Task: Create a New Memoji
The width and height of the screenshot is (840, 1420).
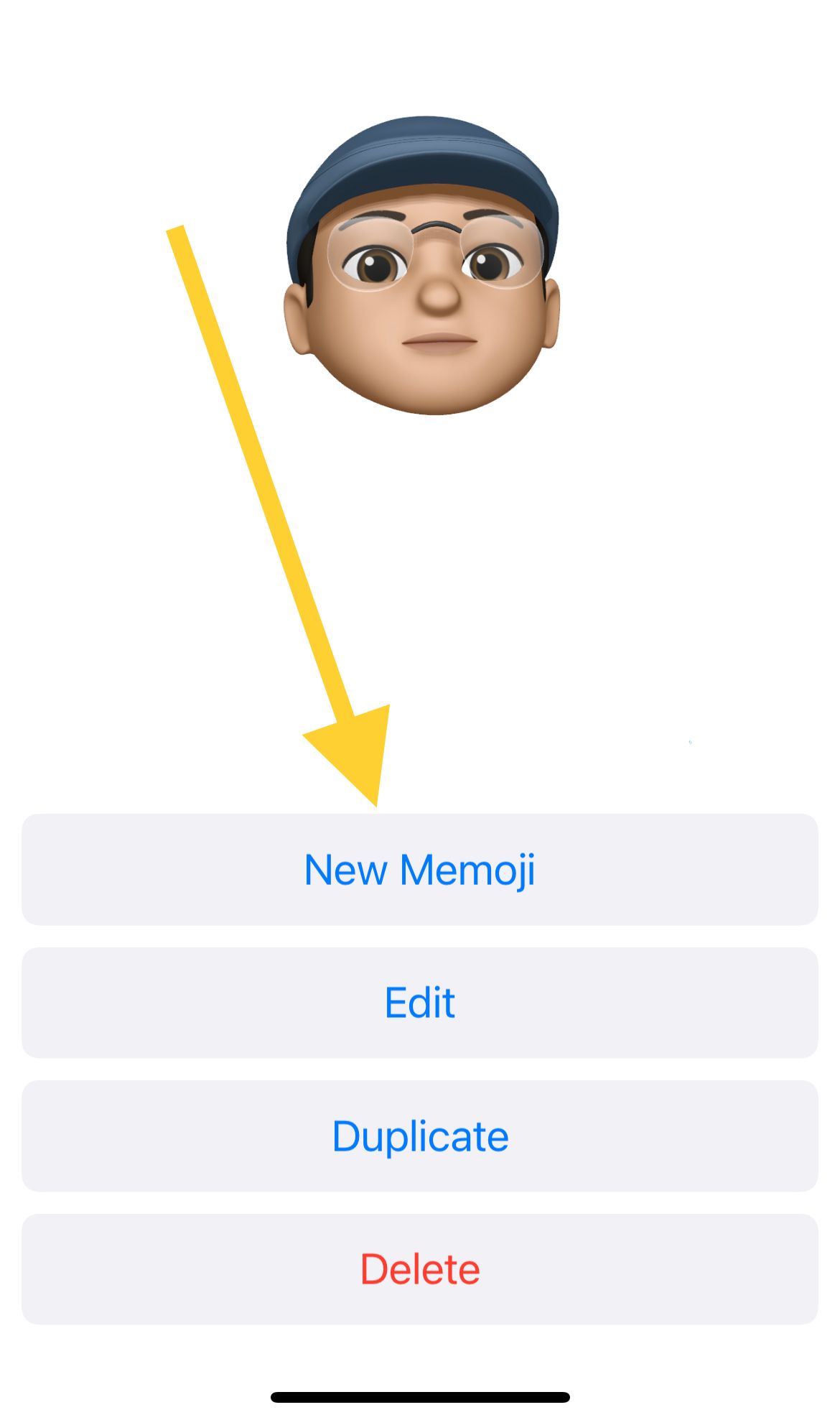Action: pos(420,869)
